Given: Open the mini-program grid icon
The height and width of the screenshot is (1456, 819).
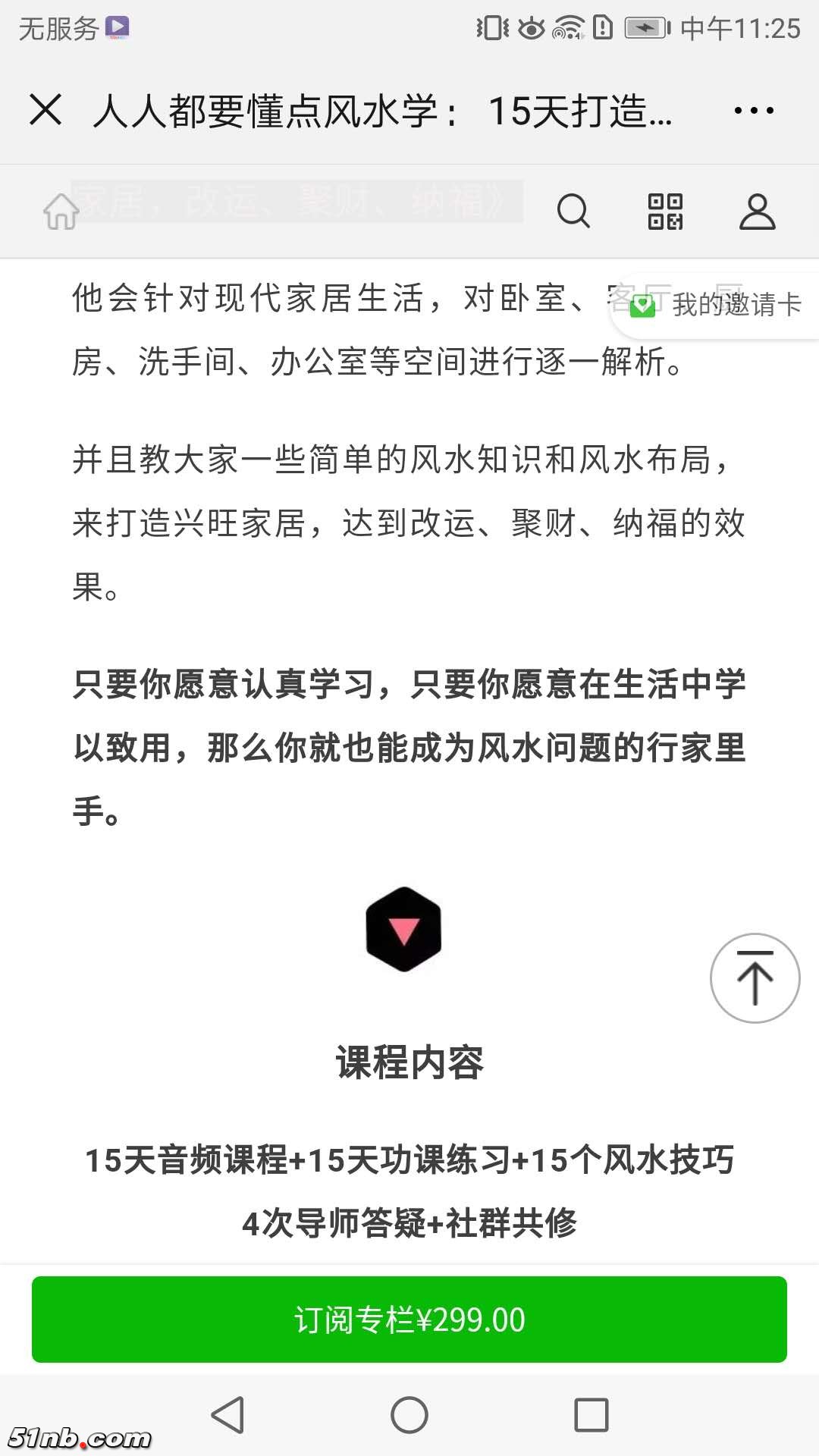Looking at the screenshot, I should click(x=665, y=212).
